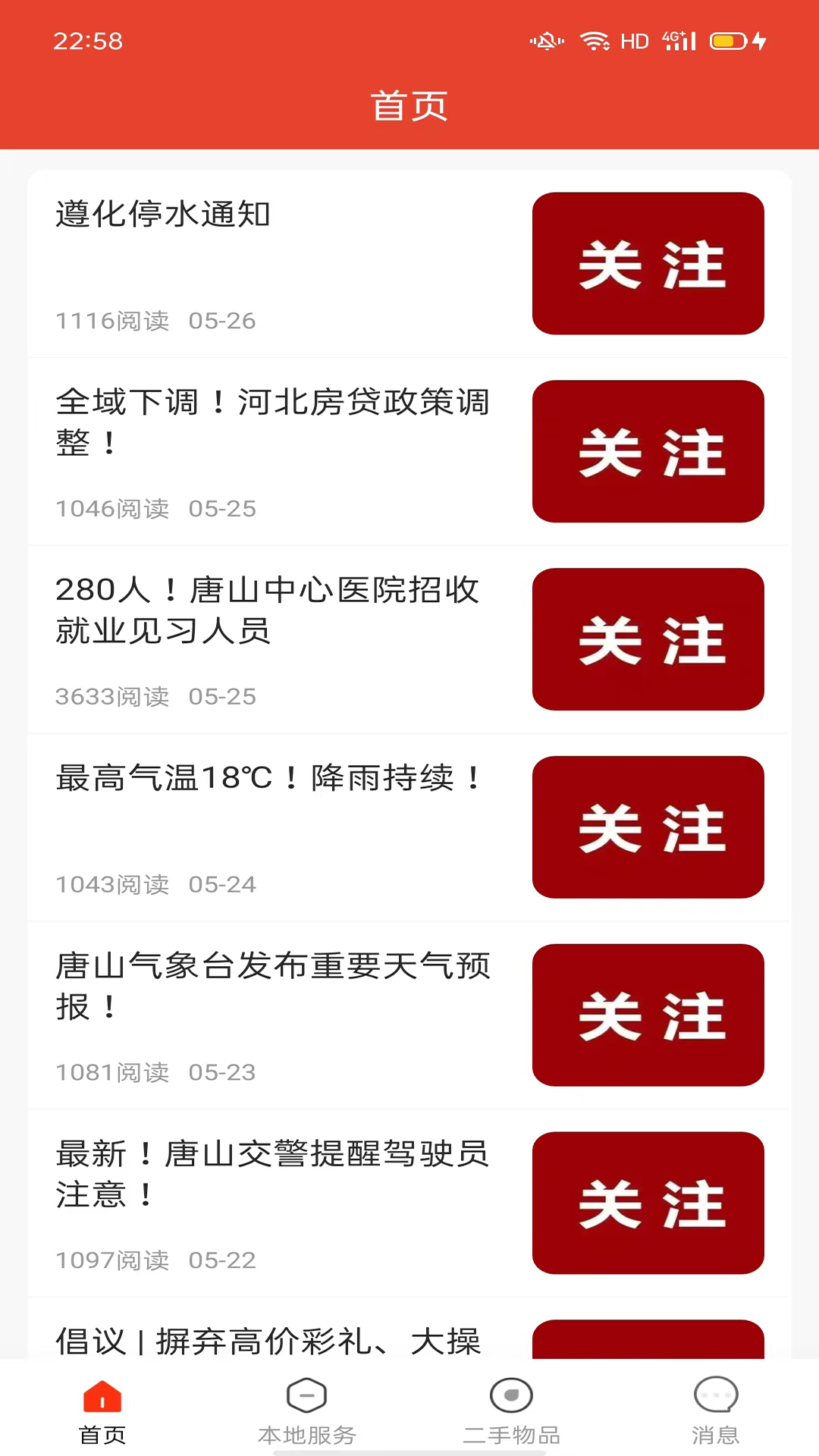Tap the mute notification icon in status bar
819x1456 pixels.
[x=548, y=40]
